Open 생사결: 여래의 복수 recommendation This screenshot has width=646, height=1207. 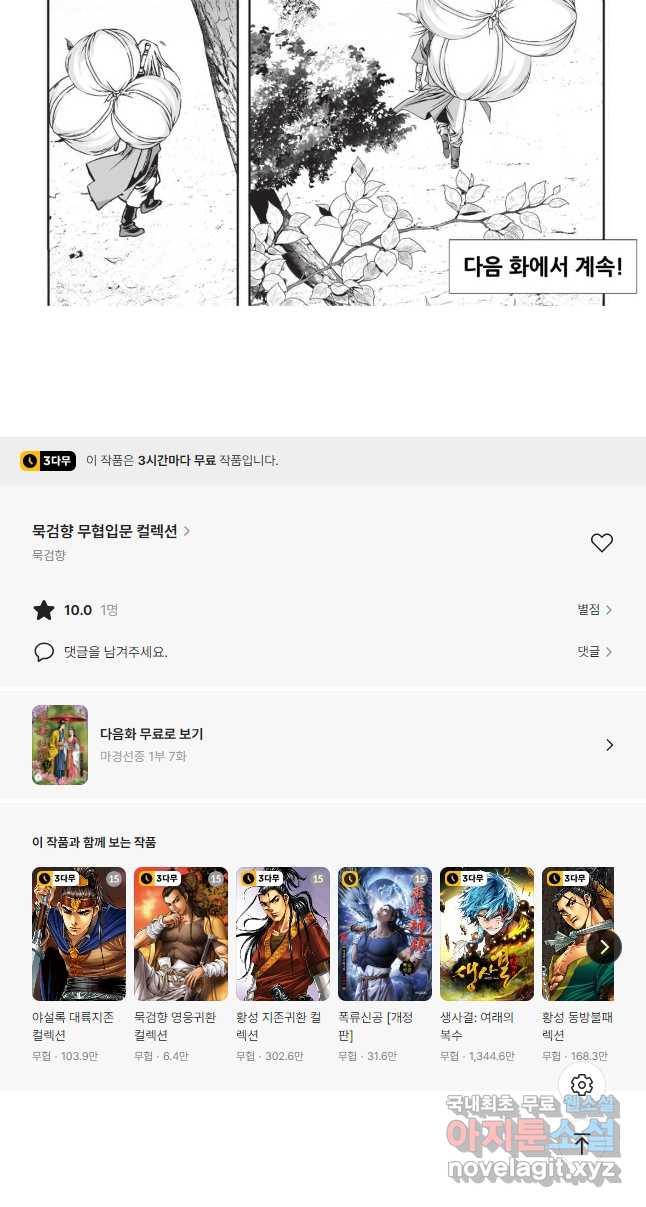487,934
